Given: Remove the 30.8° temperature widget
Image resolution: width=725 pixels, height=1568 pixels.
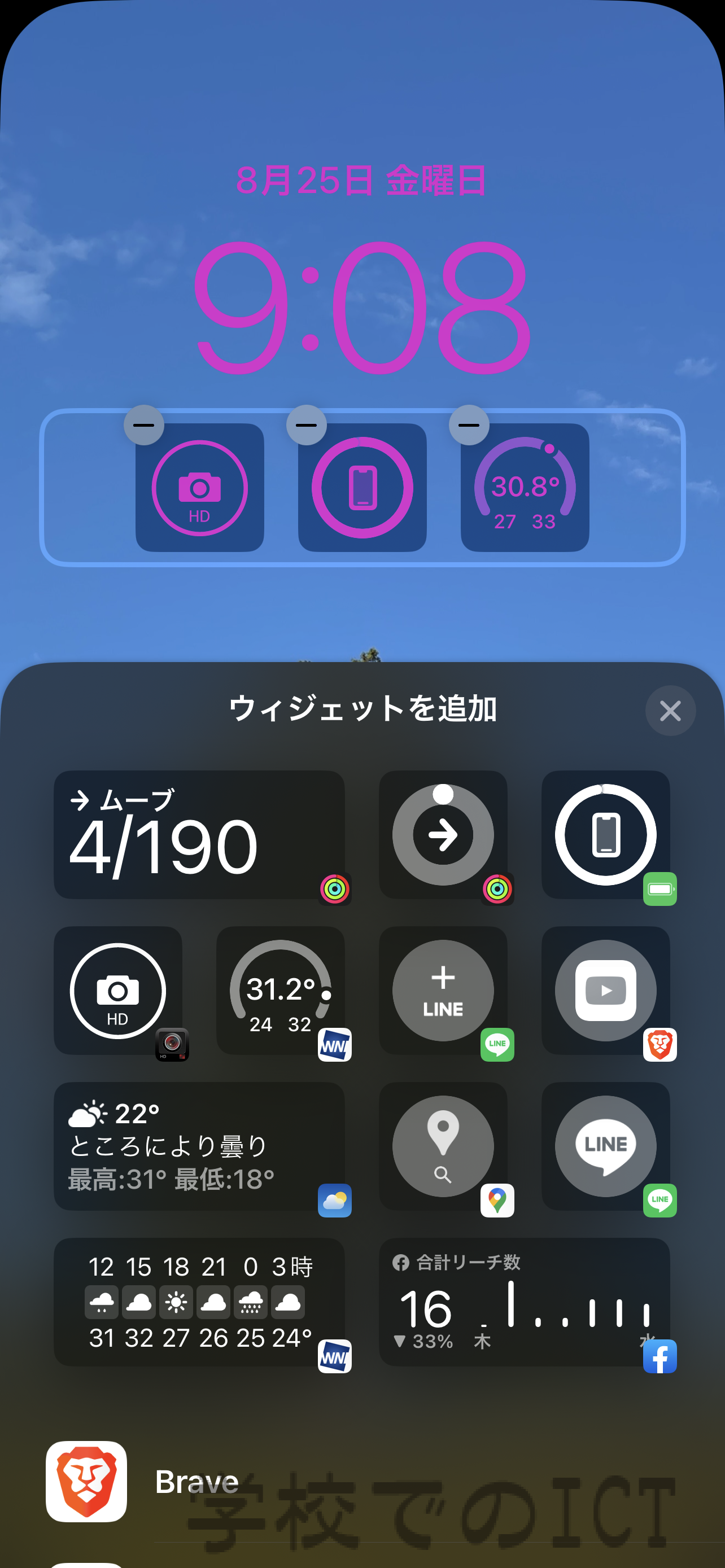Looking at the screenshot, I should [469, 425].
